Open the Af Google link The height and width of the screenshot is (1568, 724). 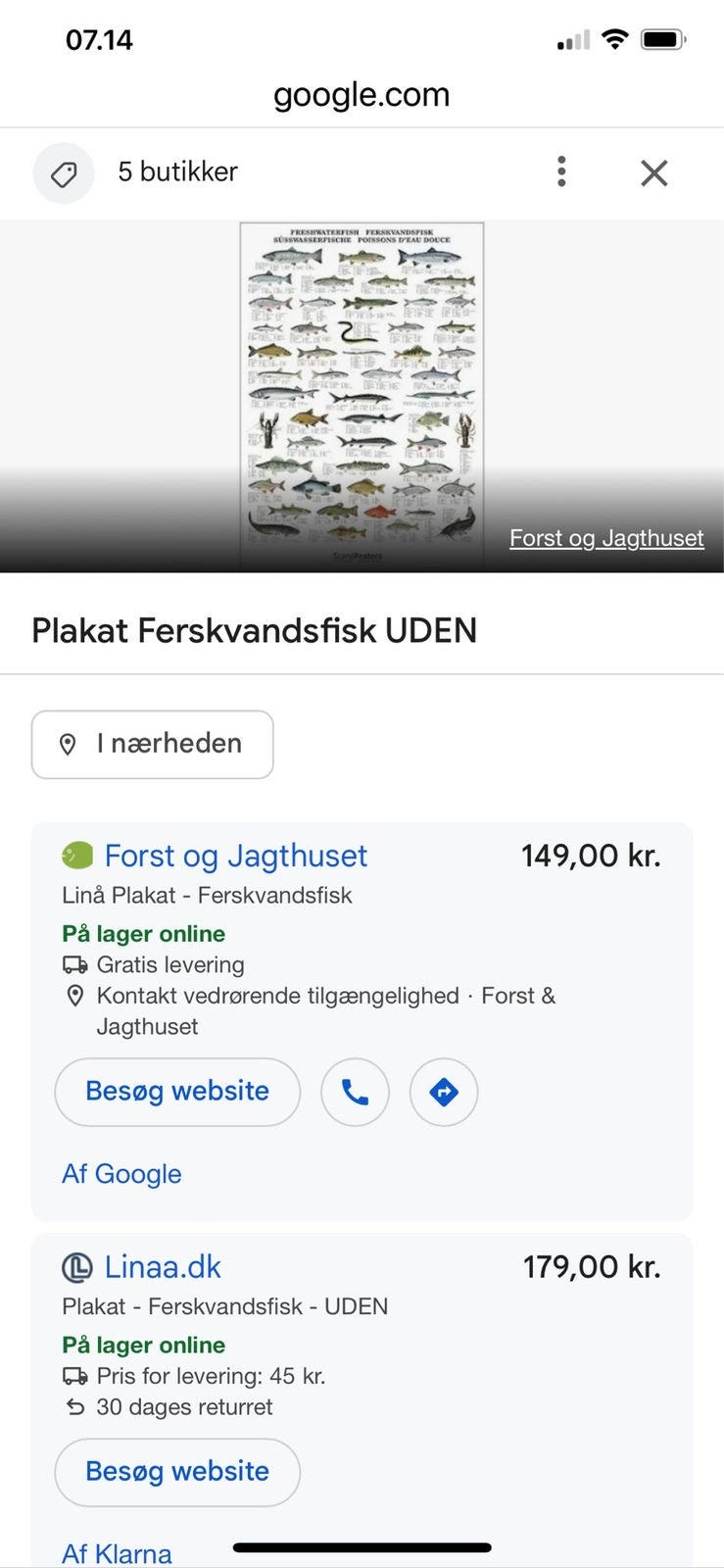pos(121,1173)
